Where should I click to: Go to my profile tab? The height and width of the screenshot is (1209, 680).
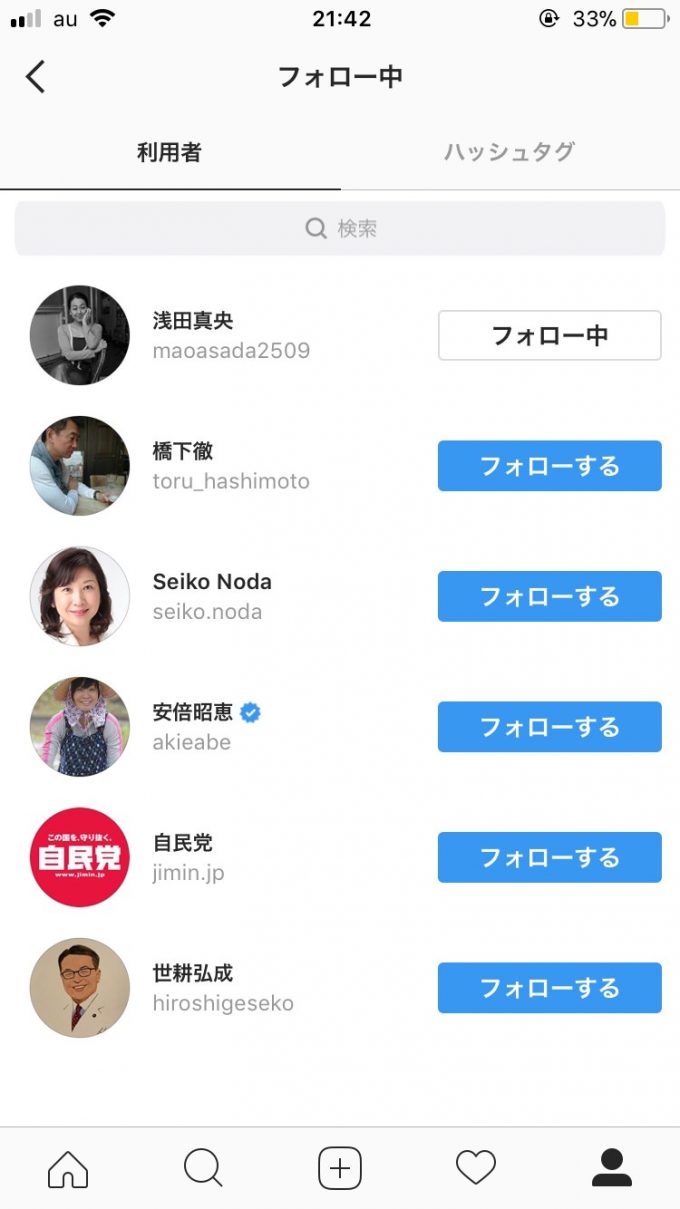(x=612, y=1168)
